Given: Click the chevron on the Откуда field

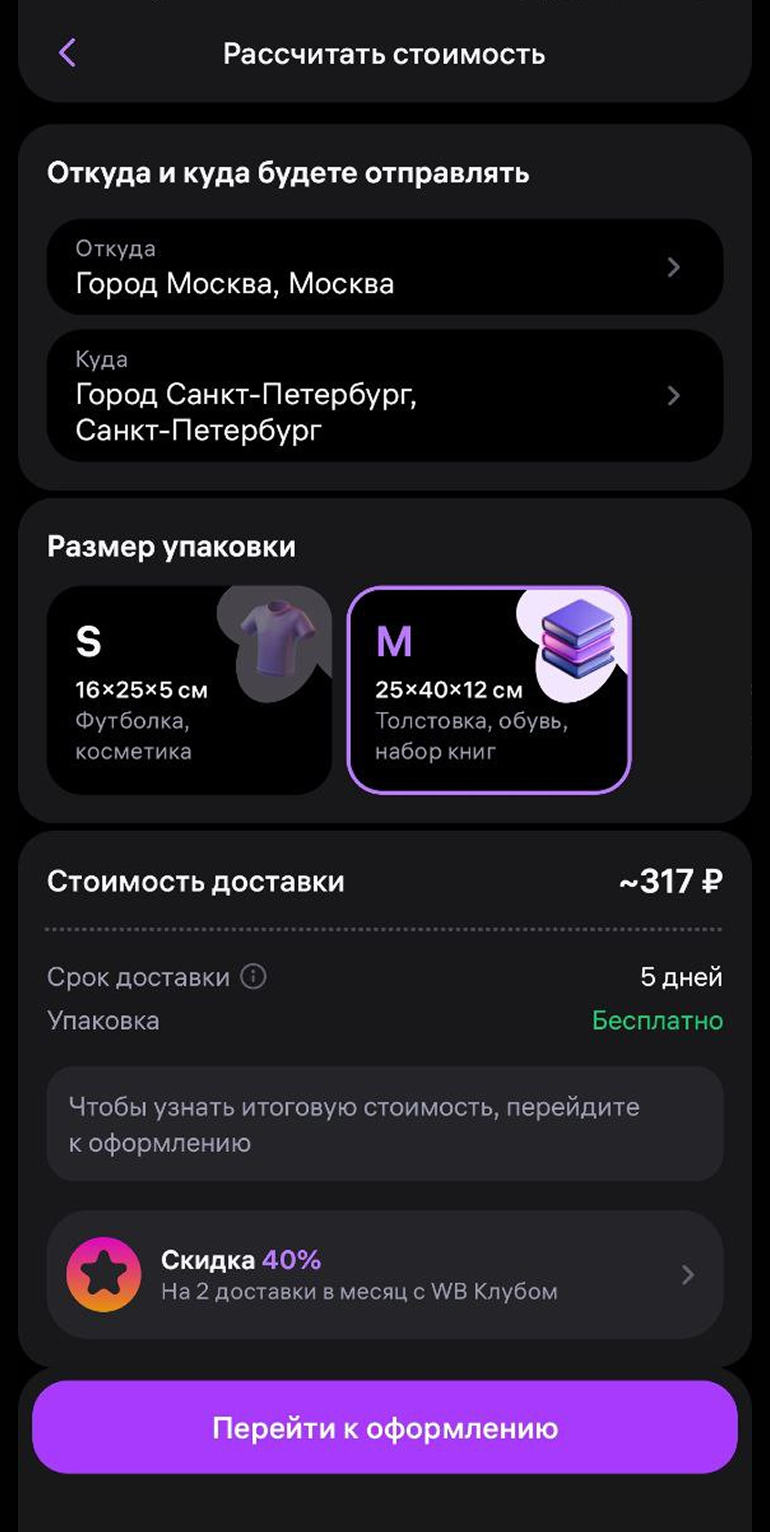Looking at the screenshot, I should pyautogui.click(x=673, y=267).
